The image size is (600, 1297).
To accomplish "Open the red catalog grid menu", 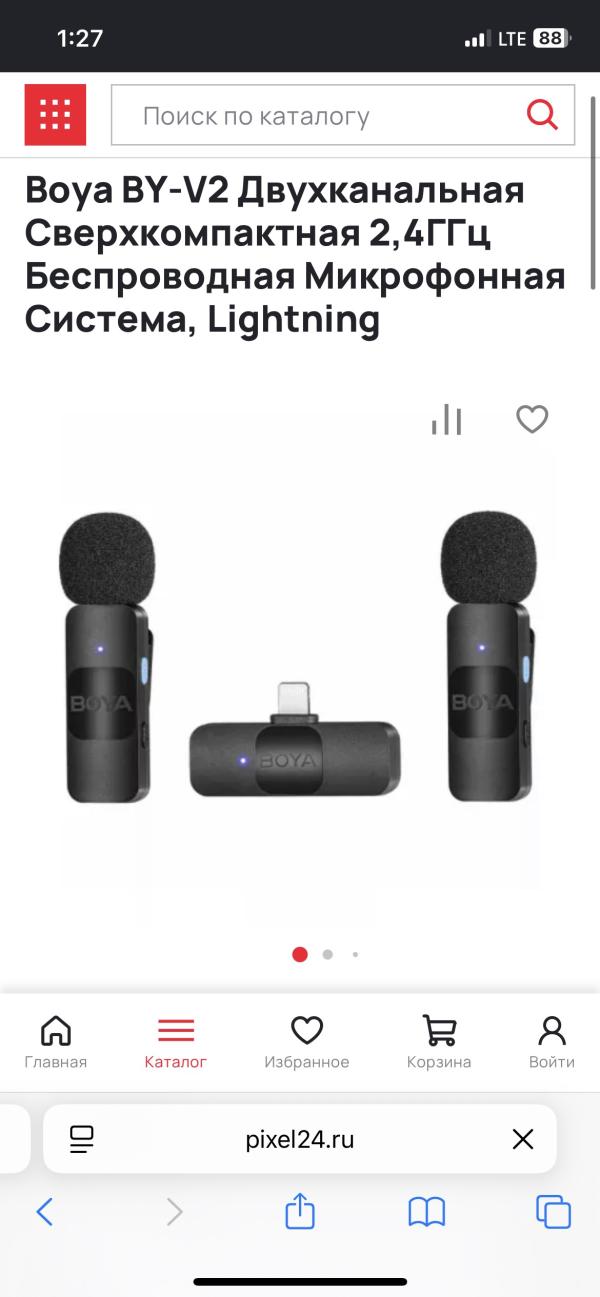I will (x=55, y=115).
